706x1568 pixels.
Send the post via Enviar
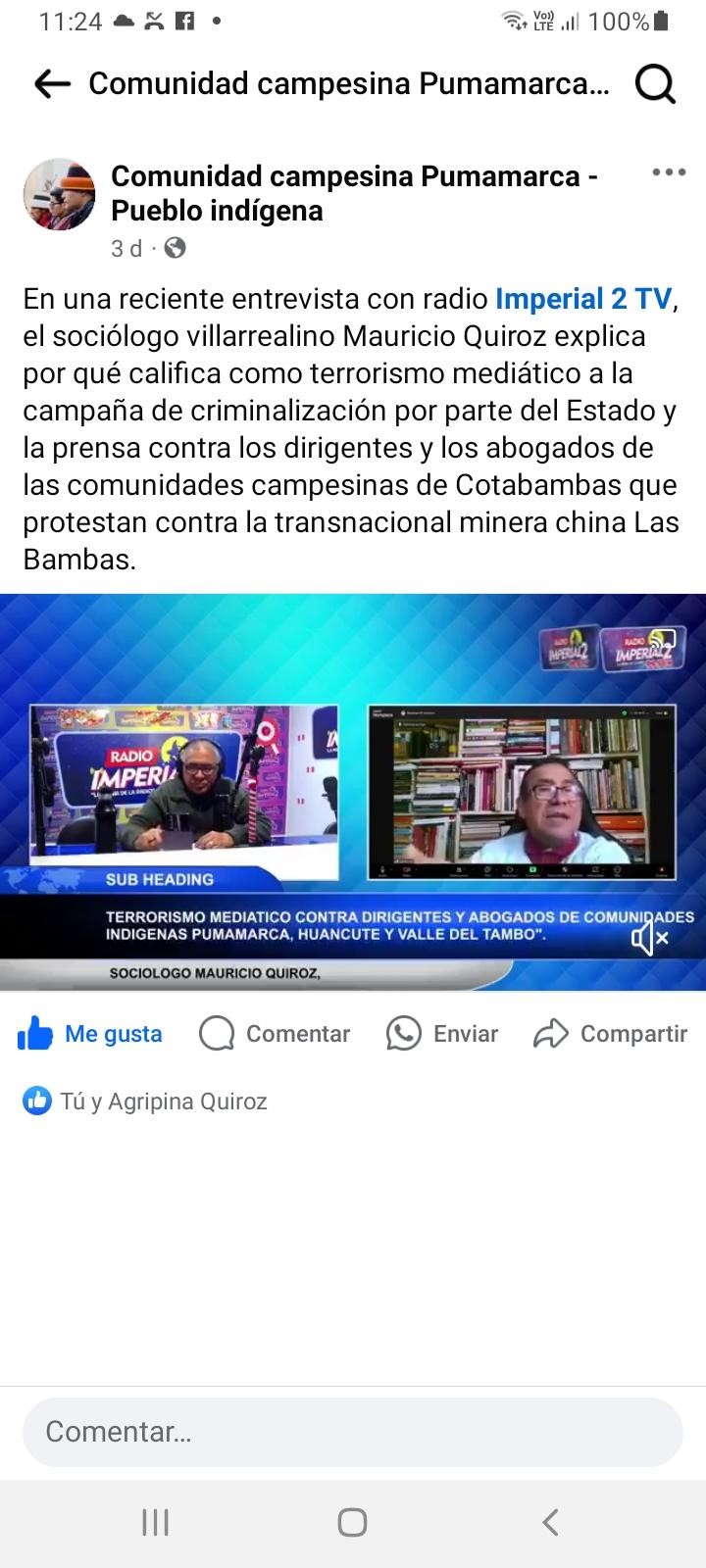[442, 1034]
